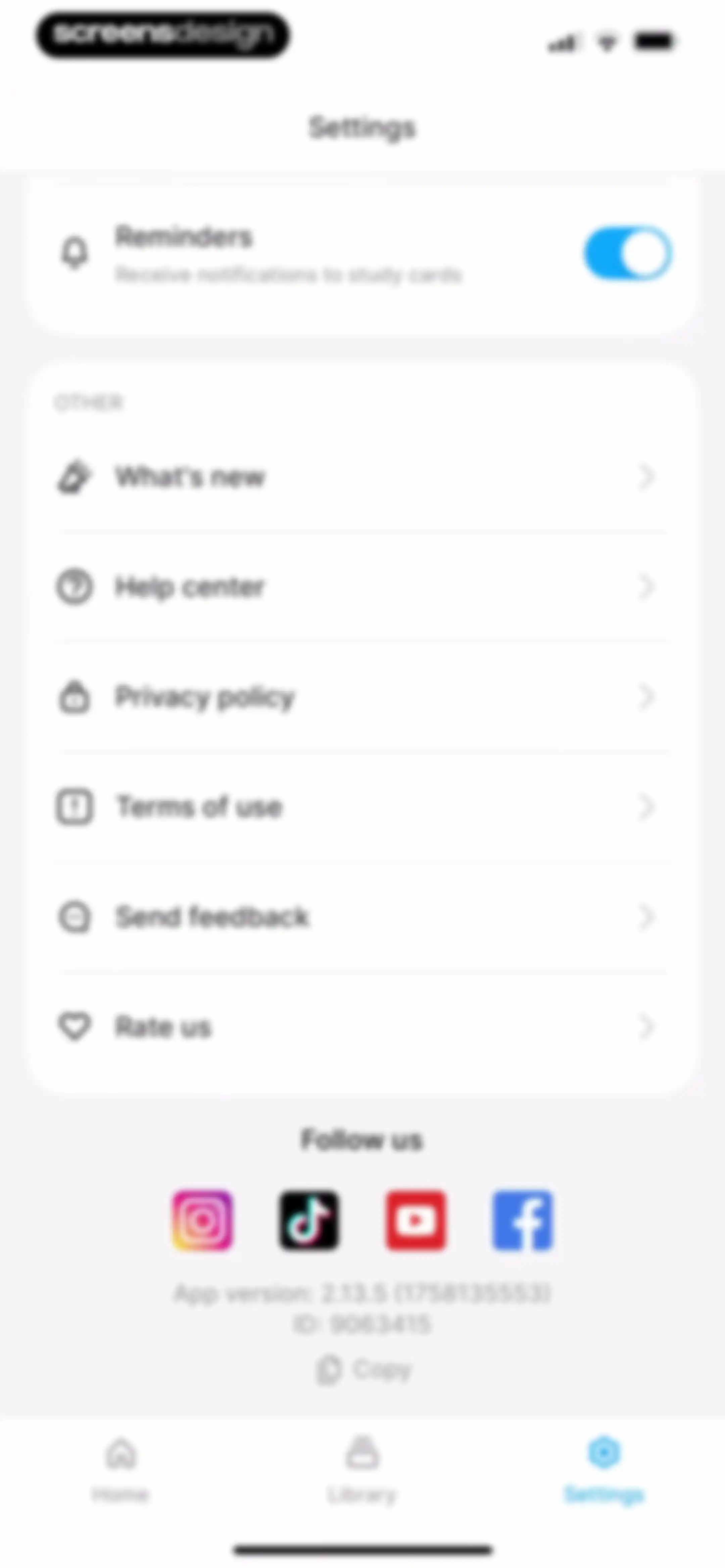725x1568 pixels.
Task: View the Privacy policy
Action: pyautogui.click(x=362, y=697)
